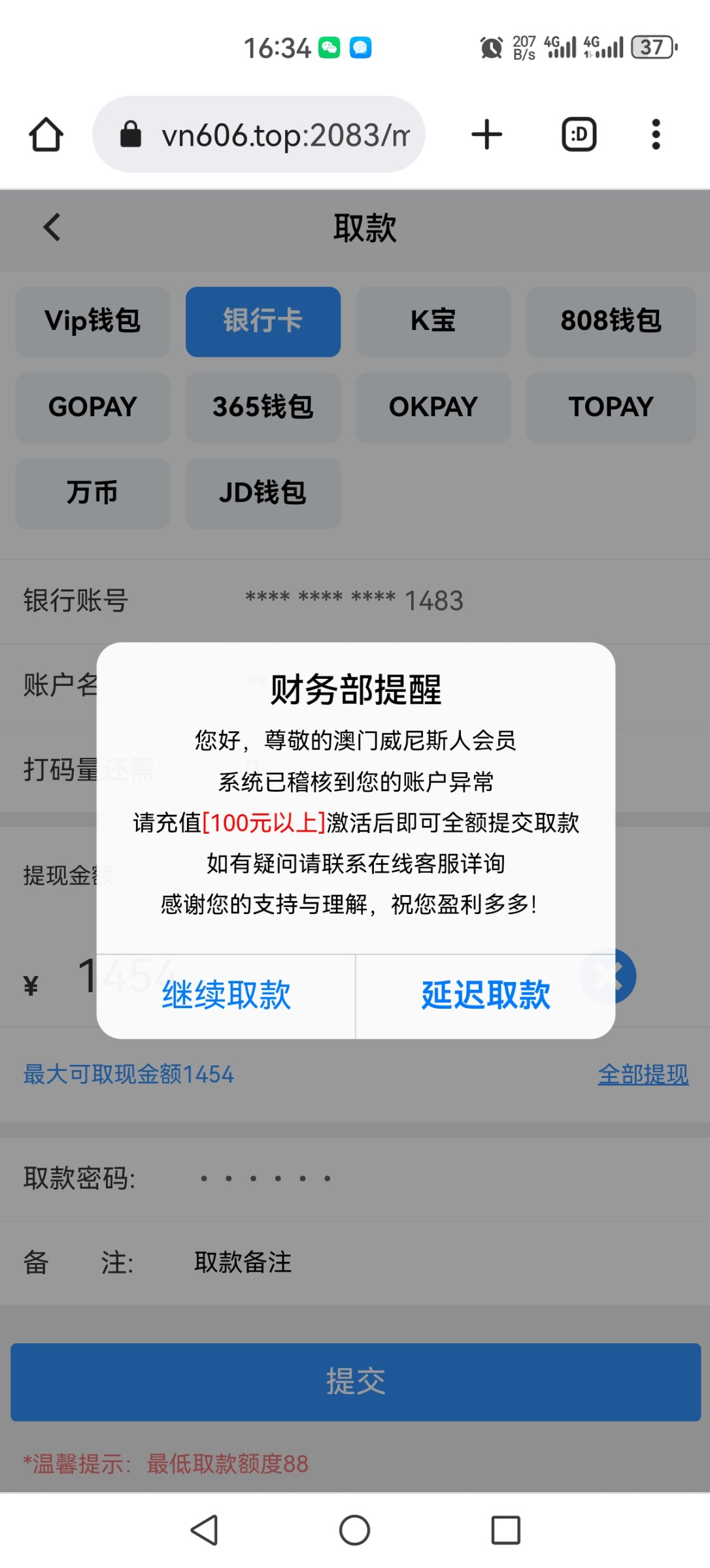
Task: Open the browser overflow menu
Action: click(x=656, y=135)
